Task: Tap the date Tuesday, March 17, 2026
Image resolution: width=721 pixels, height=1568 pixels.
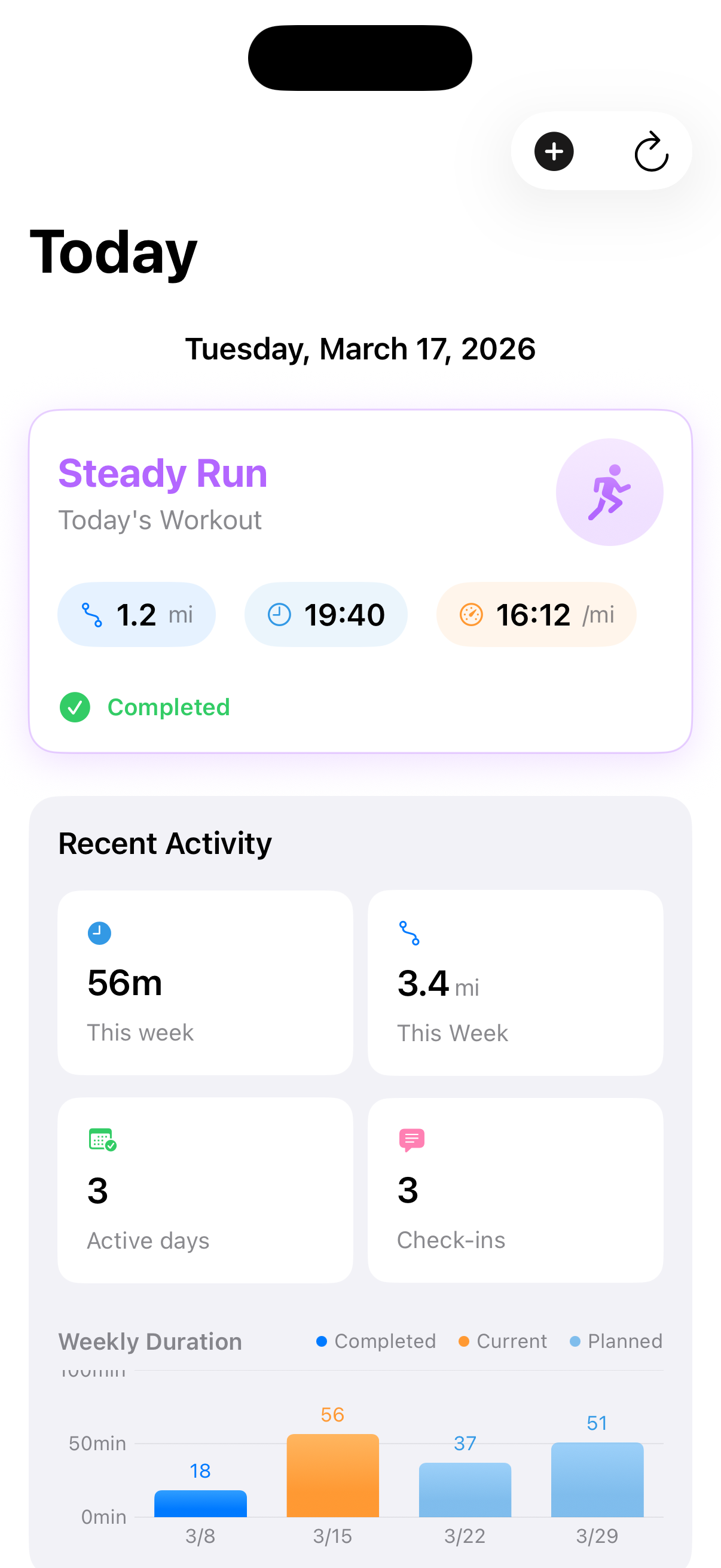Action: tap(360, 349)
